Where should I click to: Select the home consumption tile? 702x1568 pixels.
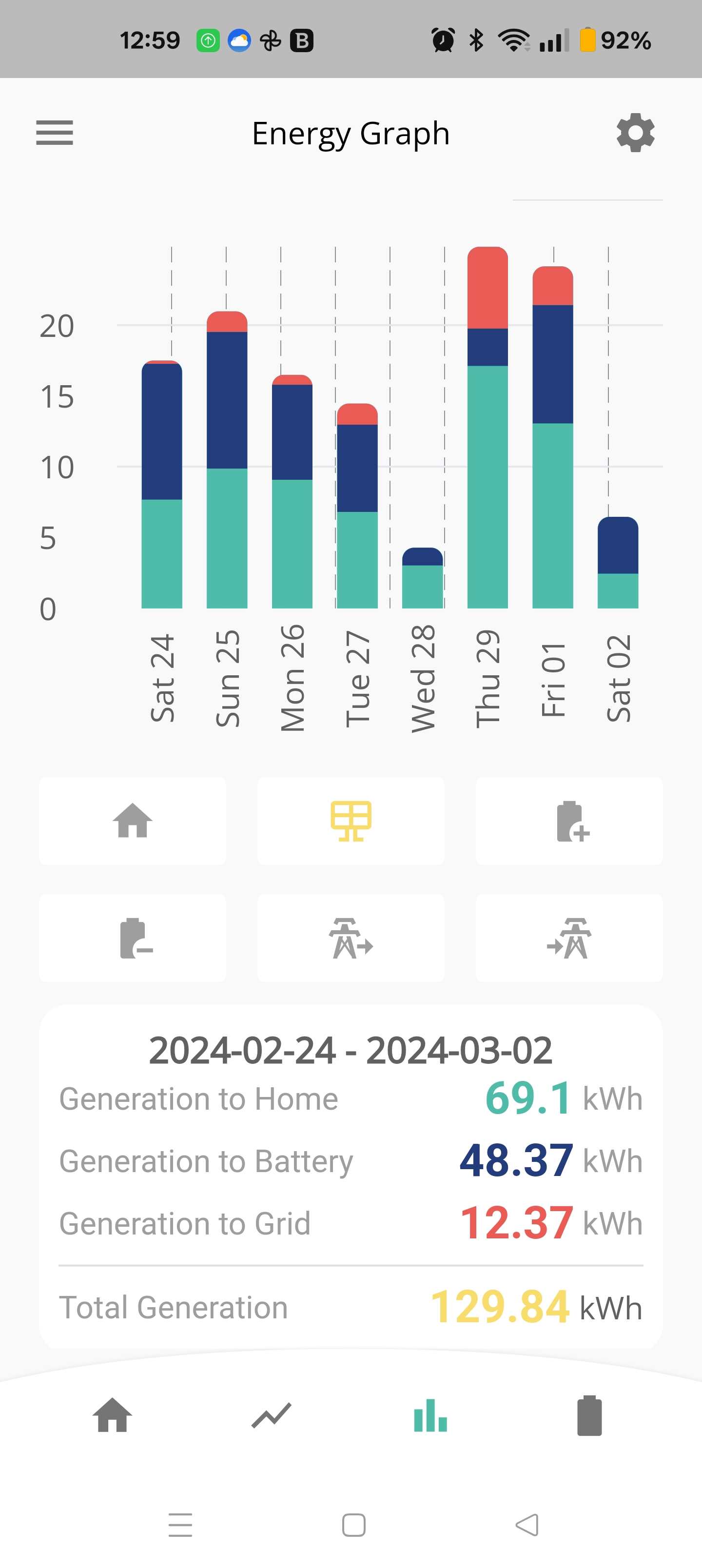click(x=132, y=821)
